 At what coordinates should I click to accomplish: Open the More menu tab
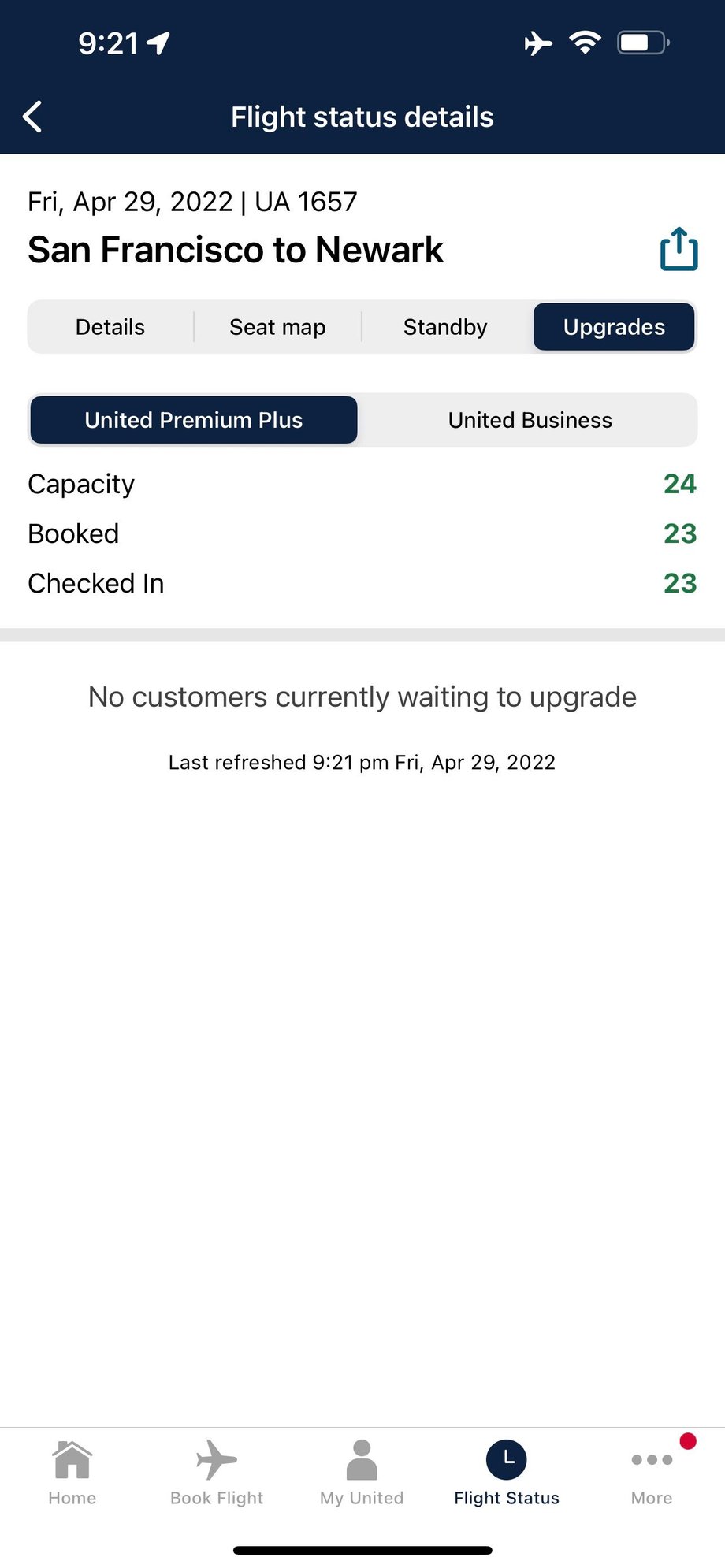[652, 1472]
